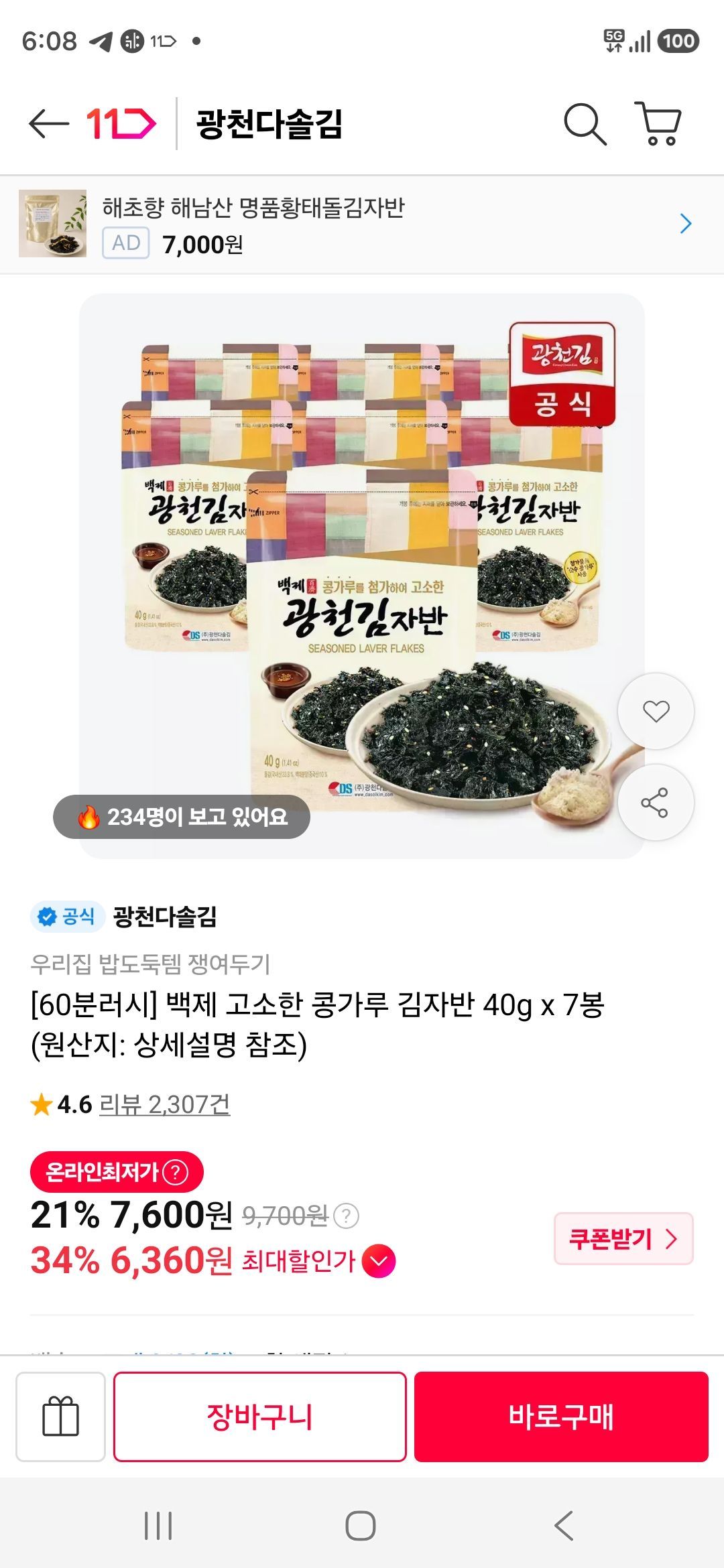Expand the 최대할인가 price details
Viewport: 724px width, 1568px height.
pos(379,1261)
